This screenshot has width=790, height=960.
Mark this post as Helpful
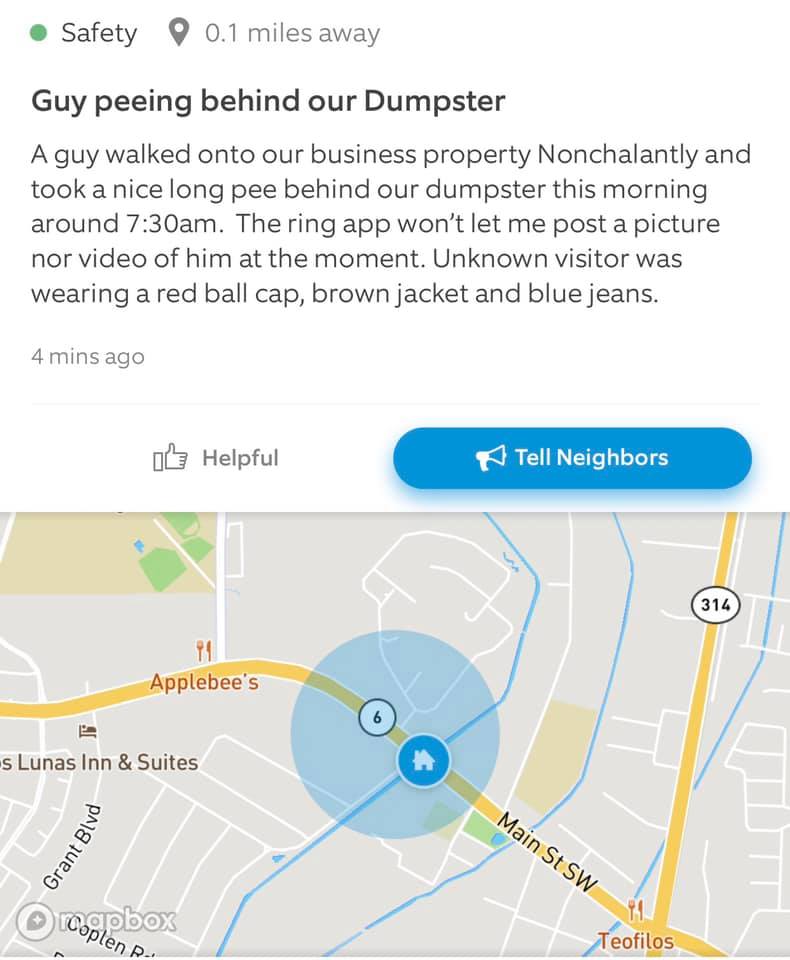215,459
